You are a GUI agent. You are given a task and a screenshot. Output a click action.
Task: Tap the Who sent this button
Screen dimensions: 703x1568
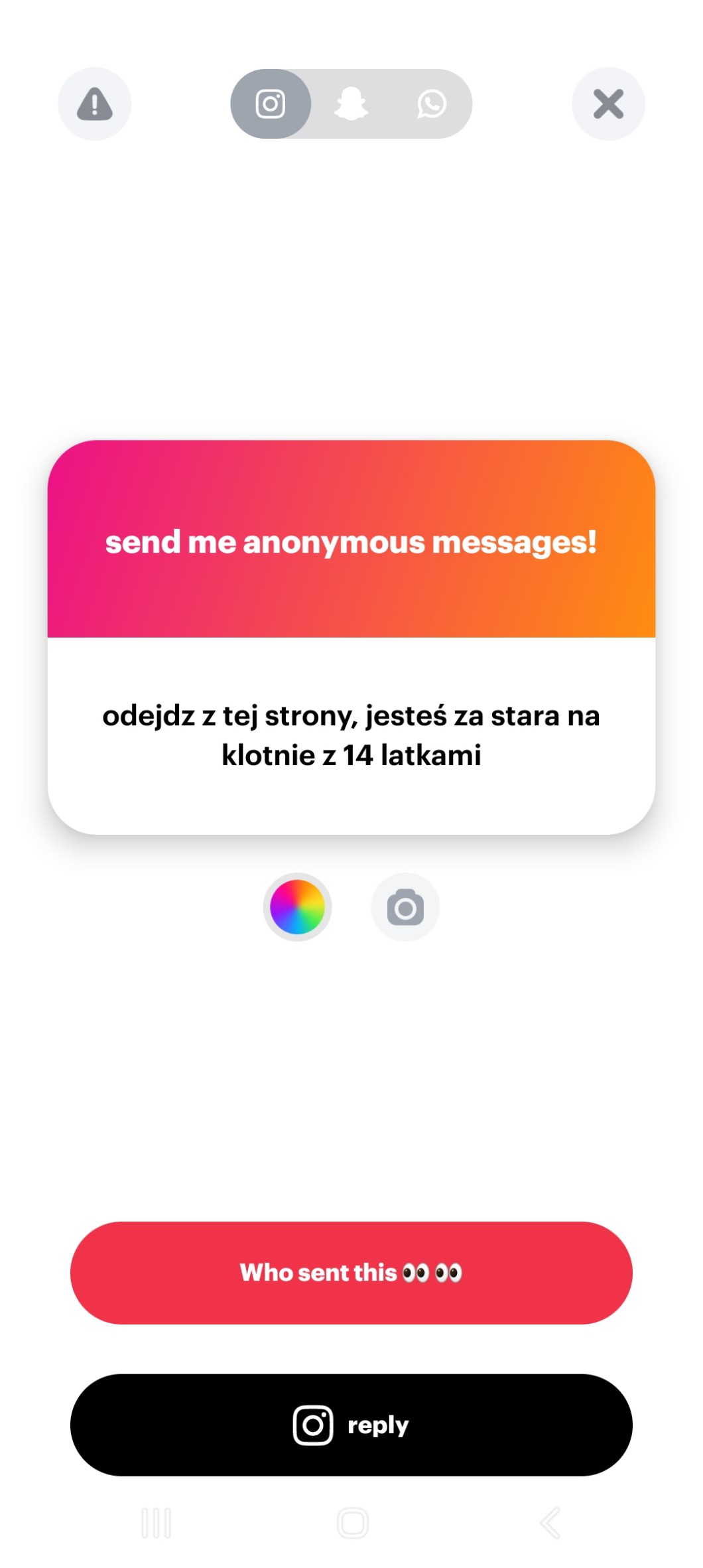click(x=351, y=1273)
